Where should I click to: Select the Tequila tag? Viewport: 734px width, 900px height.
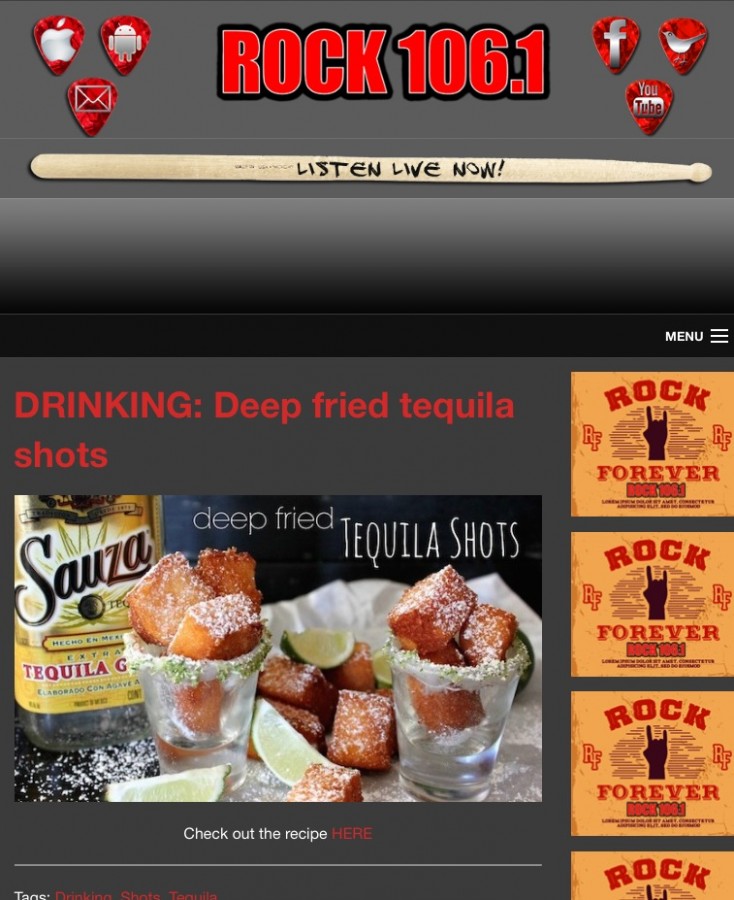click(193, 895)
